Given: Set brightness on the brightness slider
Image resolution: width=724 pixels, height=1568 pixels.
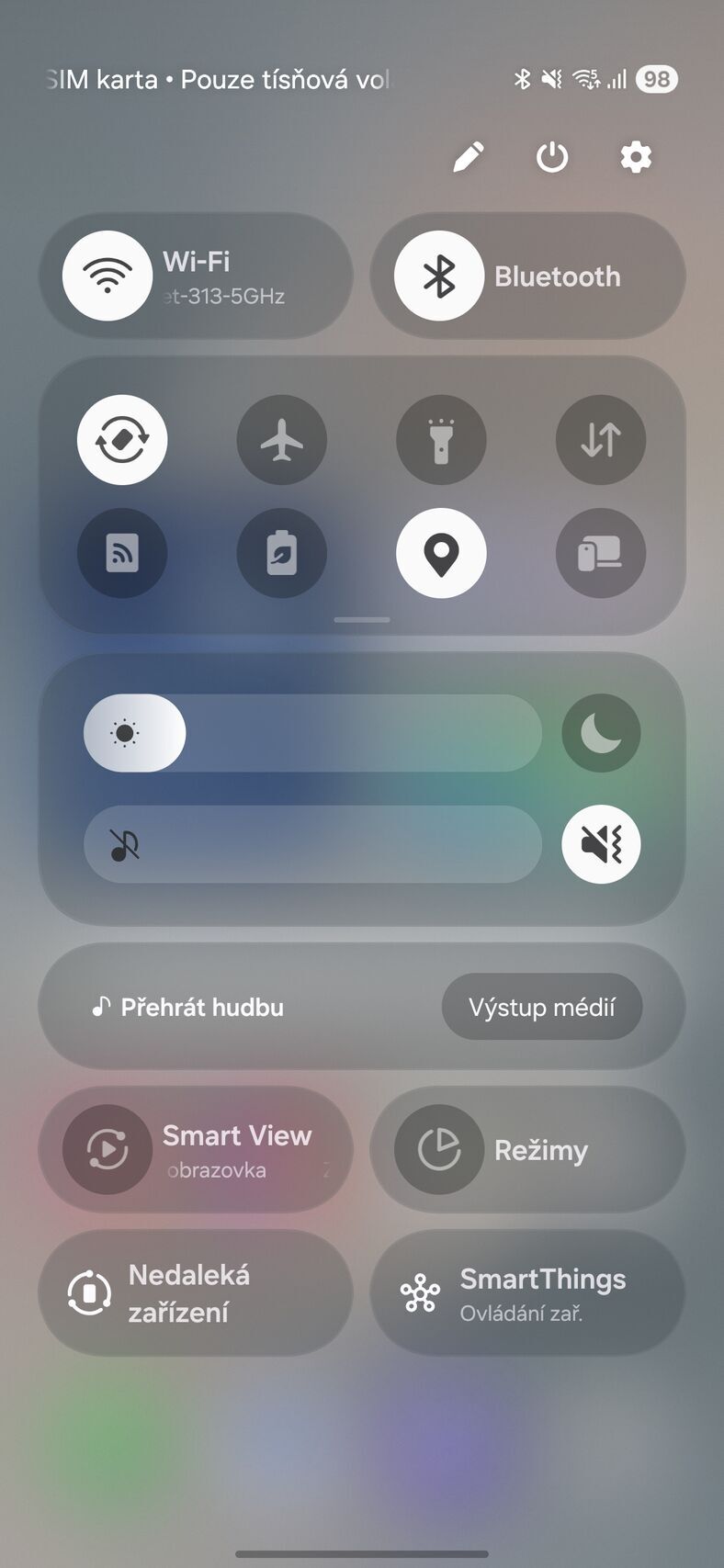Looking at the screenshot, I should click(312, 733).
